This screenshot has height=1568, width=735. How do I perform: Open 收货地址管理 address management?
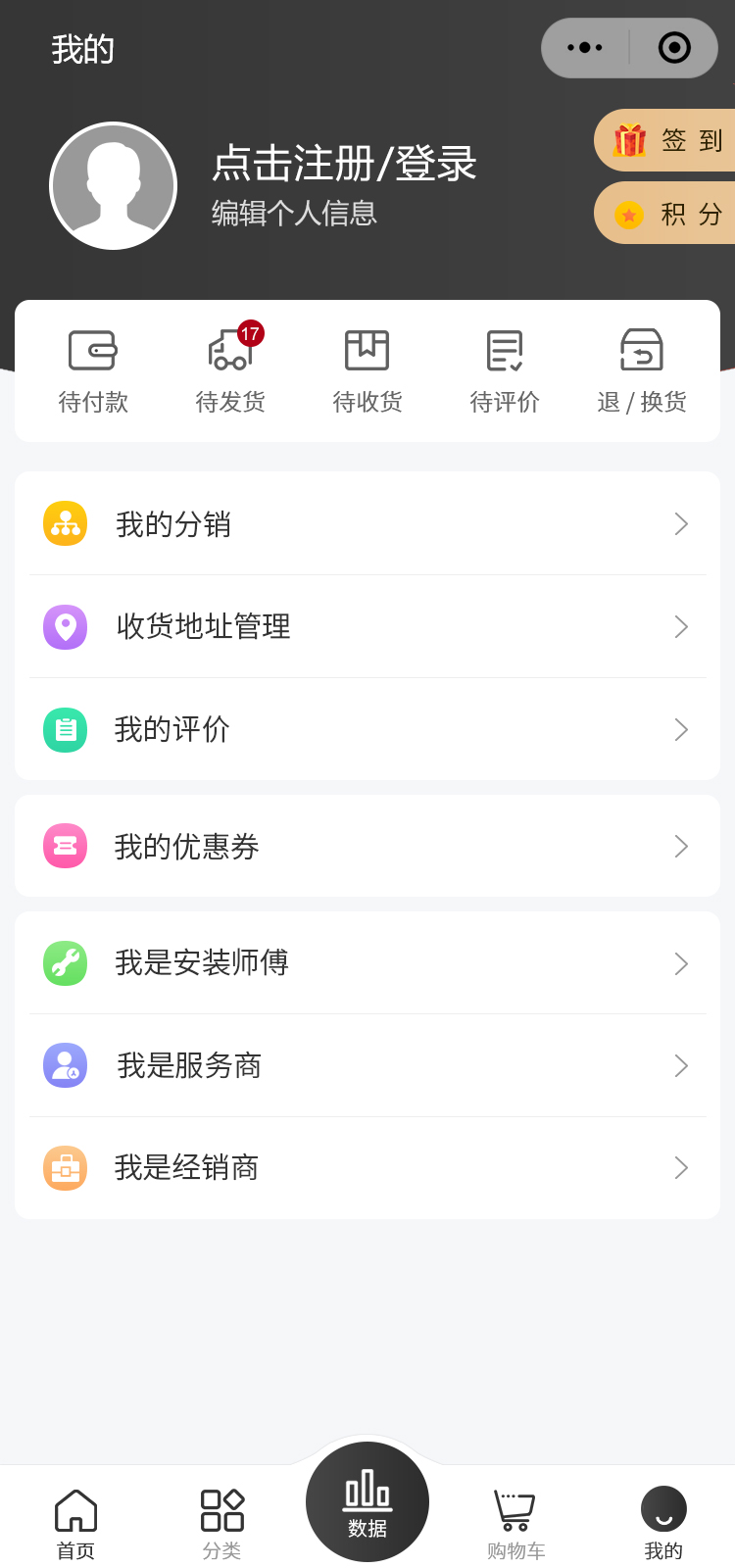[367, 626]
